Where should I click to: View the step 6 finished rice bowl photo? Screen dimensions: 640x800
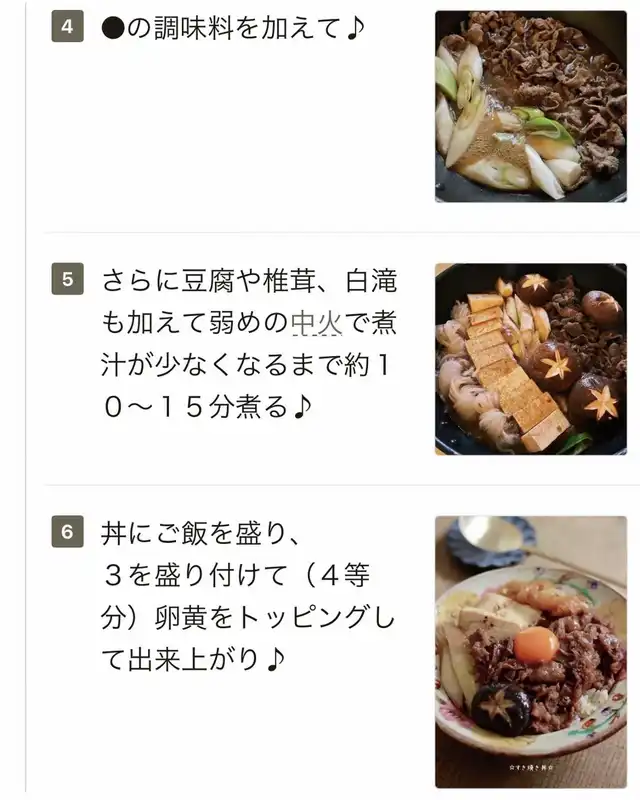point(531,651)
